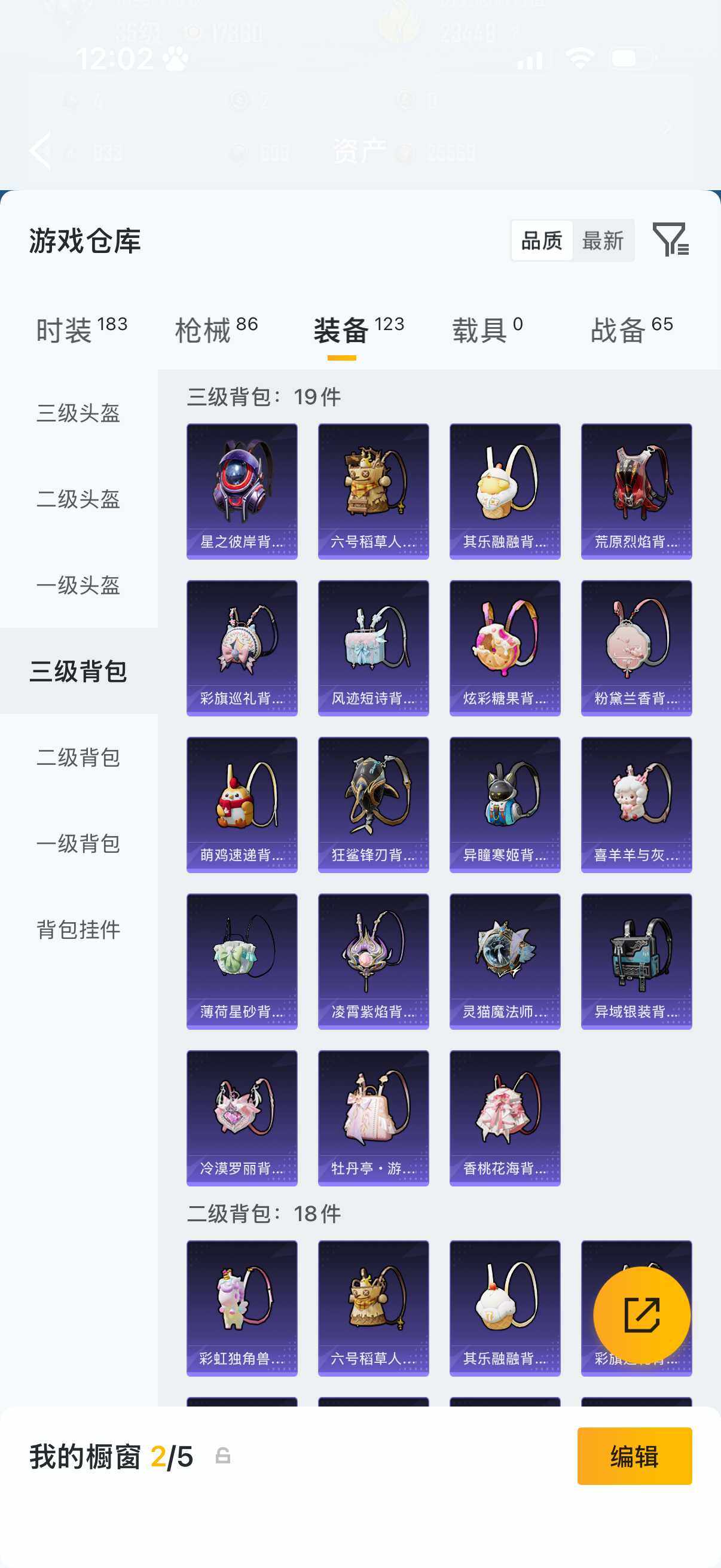Tap the orange floating share button

pyautogui.click(x=641, y=1315)
